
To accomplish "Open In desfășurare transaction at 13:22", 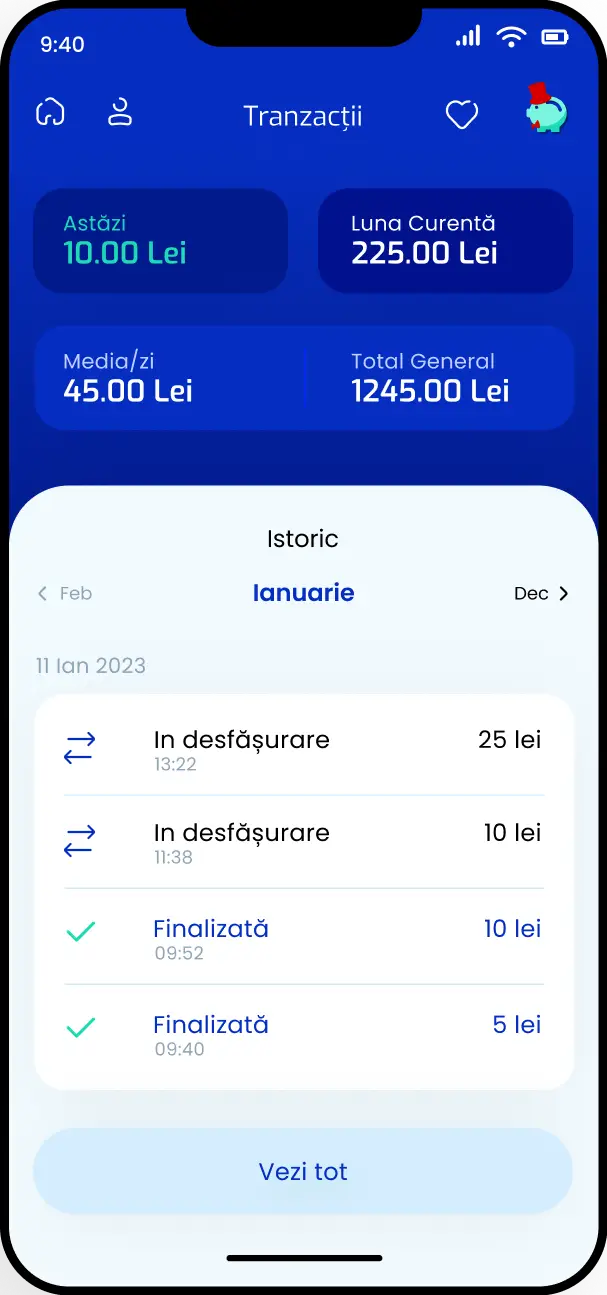I will [303, 748].
